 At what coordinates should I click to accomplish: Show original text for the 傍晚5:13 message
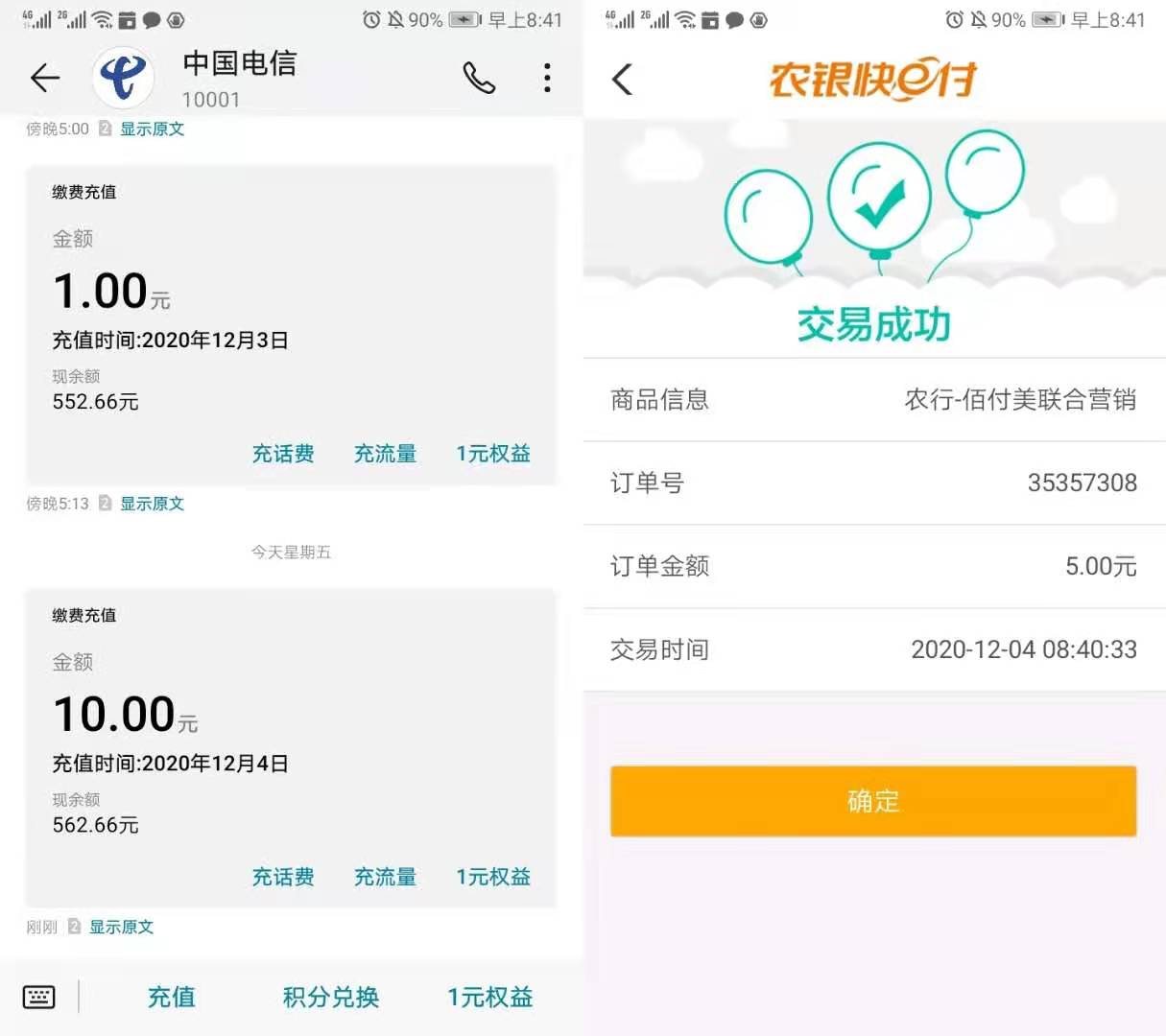tap(152, 504)
